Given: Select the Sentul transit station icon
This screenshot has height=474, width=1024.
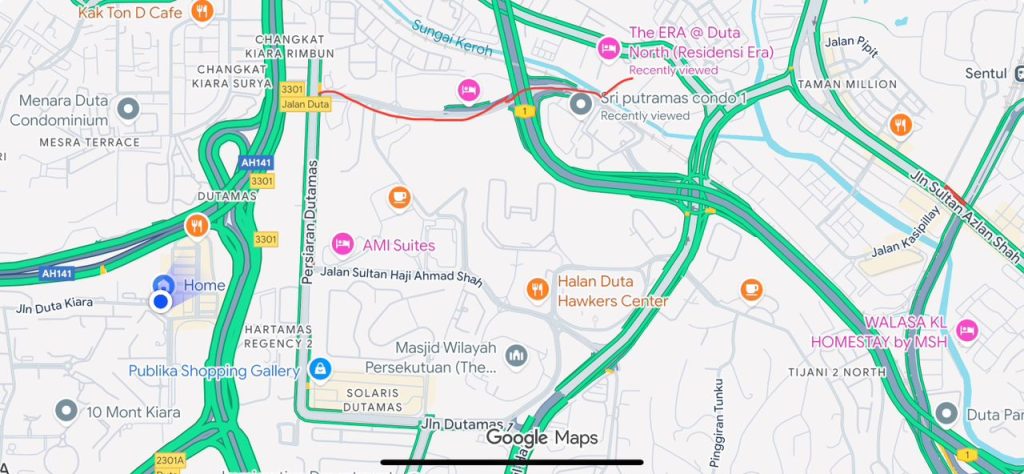Looking at the screenshot, I should (x=1017, y=73).
